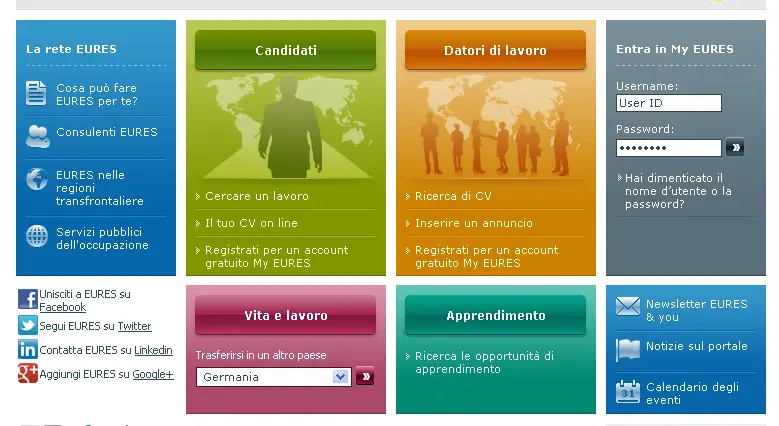Image resolution: width=779 pixels, height=426 pixels.
Task: Open the Candidati section header
Action: coord(285,50)
